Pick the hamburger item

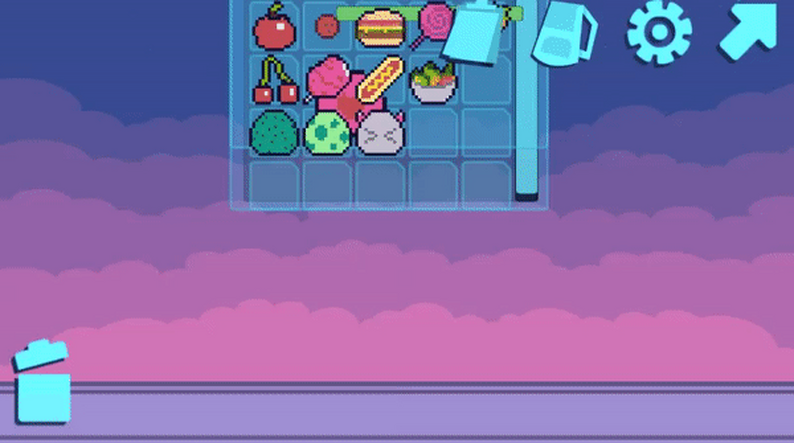pos(381,28)
